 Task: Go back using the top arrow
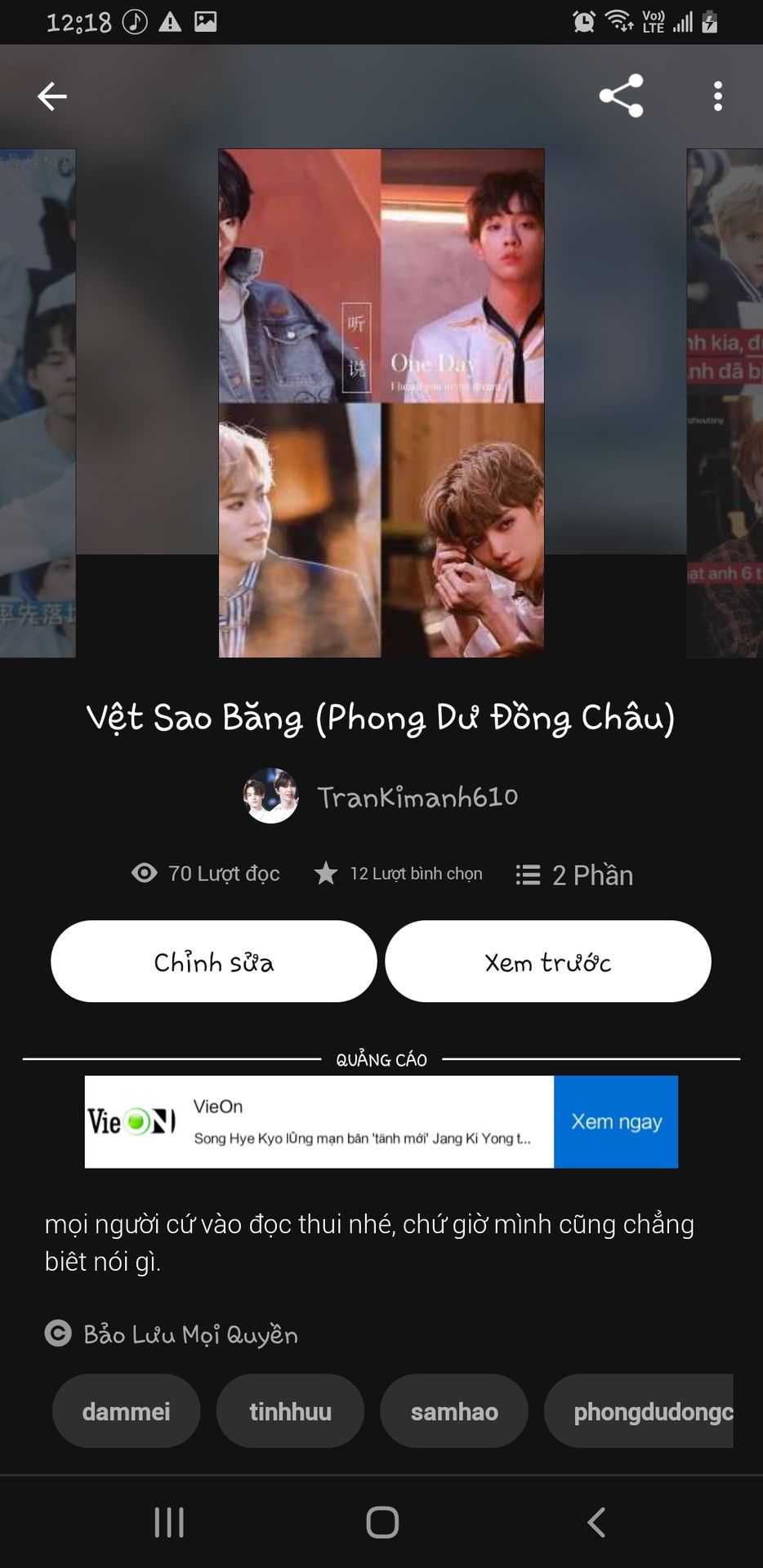pos(52,96)
